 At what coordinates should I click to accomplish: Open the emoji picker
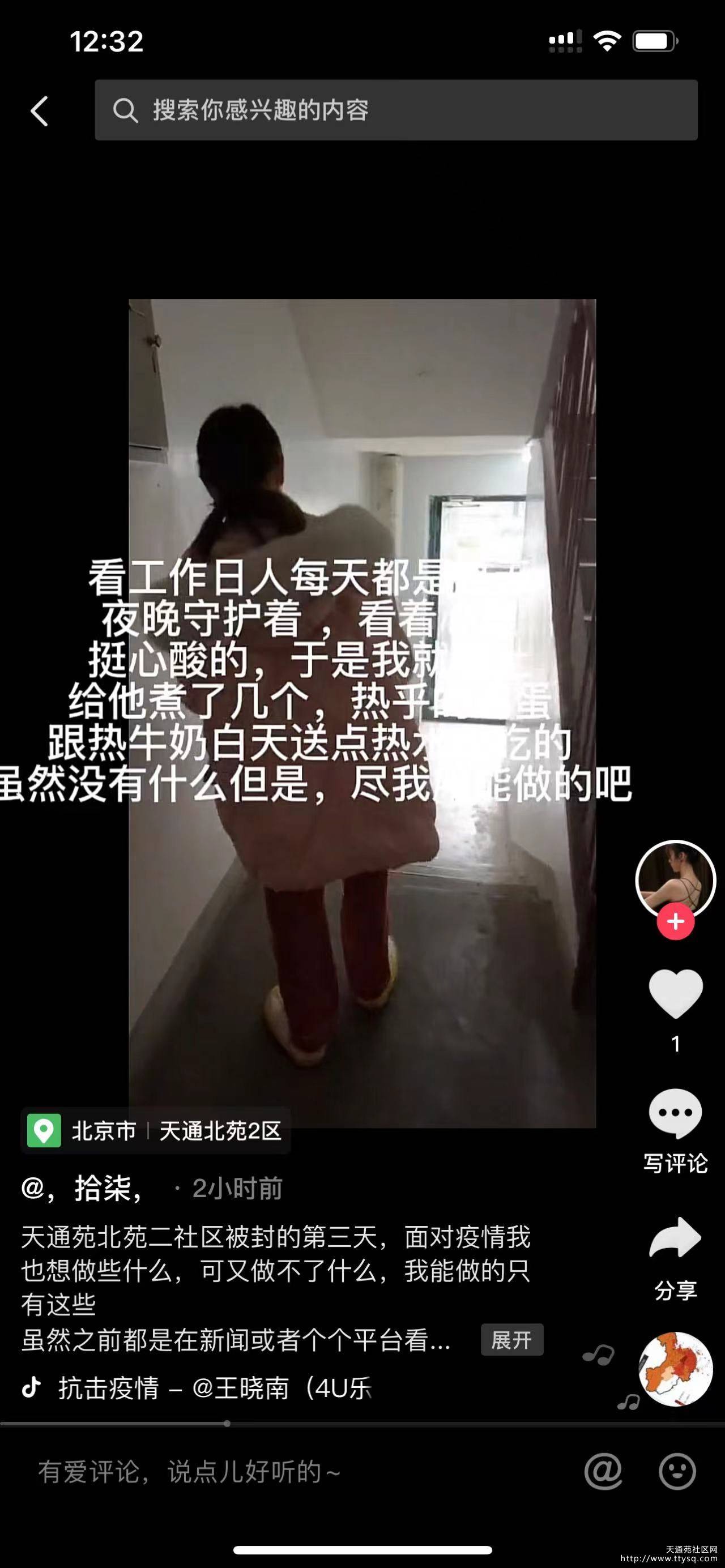[677, 1471]
